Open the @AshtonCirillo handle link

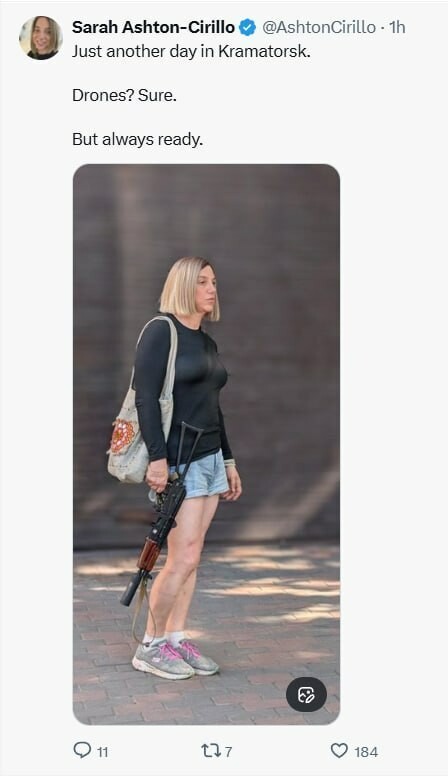318,27
